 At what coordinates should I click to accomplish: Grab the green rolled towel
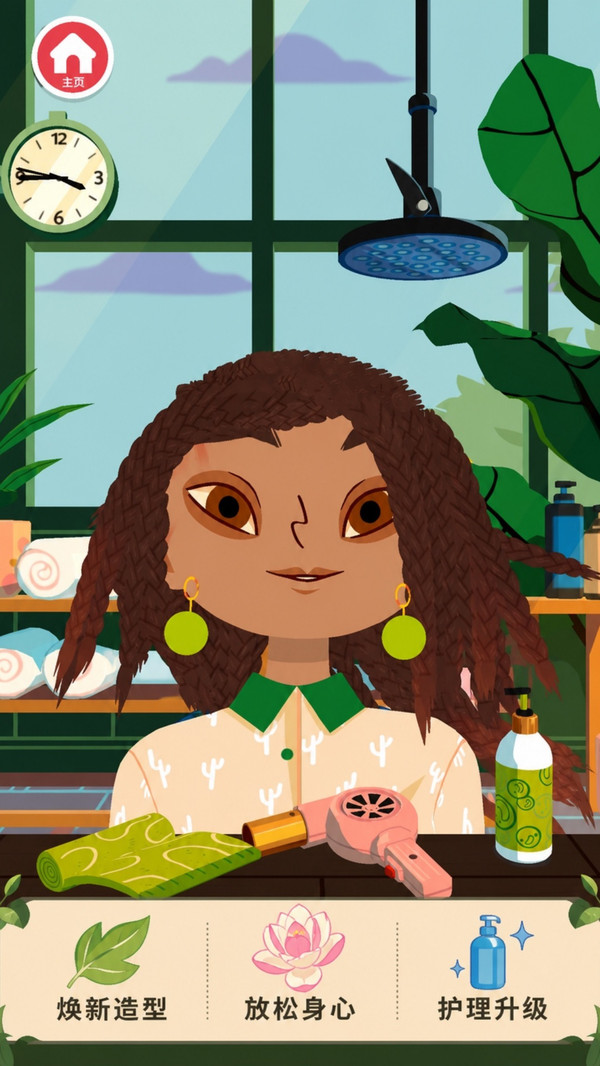pyautogui.click(x=147, y=855)
